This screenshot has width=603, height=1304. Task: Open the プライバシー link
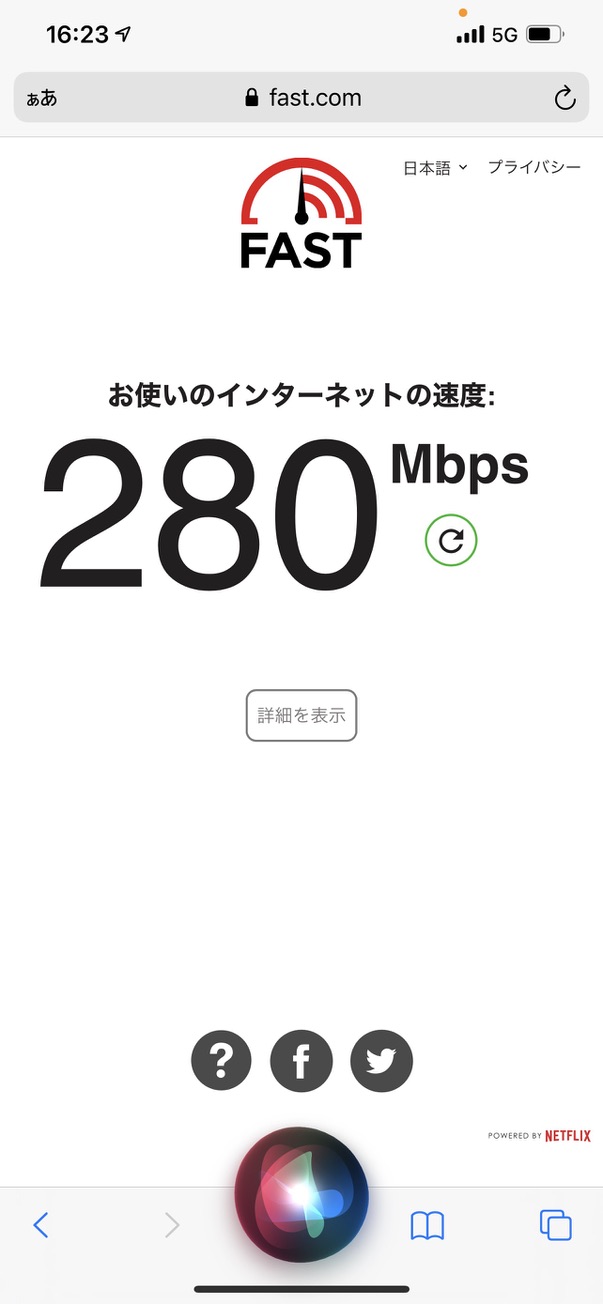534,168
